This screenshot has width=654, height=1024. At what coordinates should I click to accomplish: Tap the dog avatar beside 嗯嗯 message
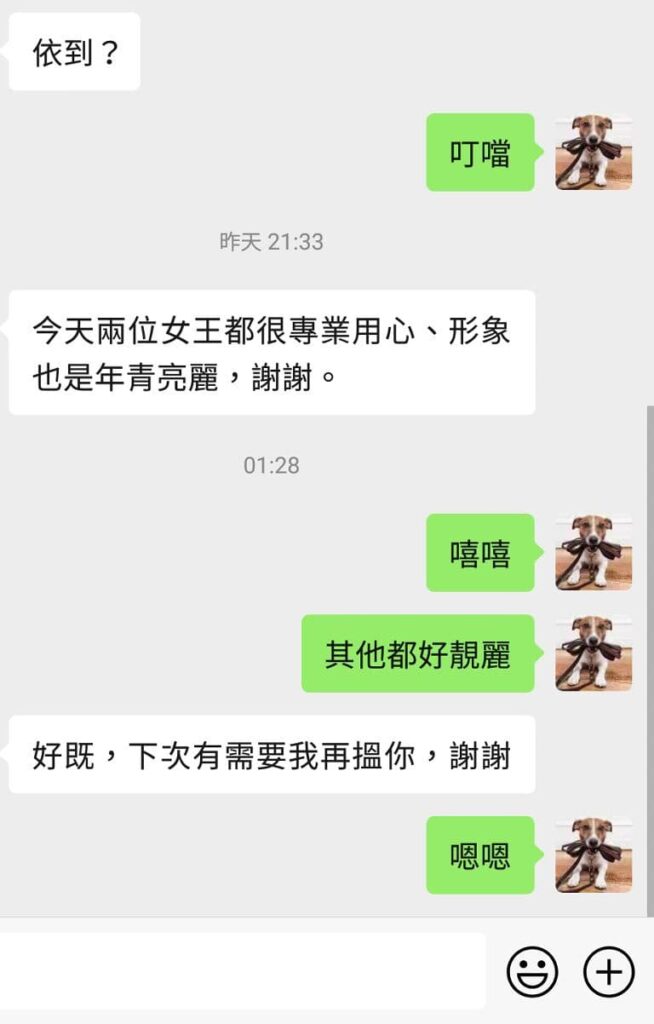[x=594, y=854]
